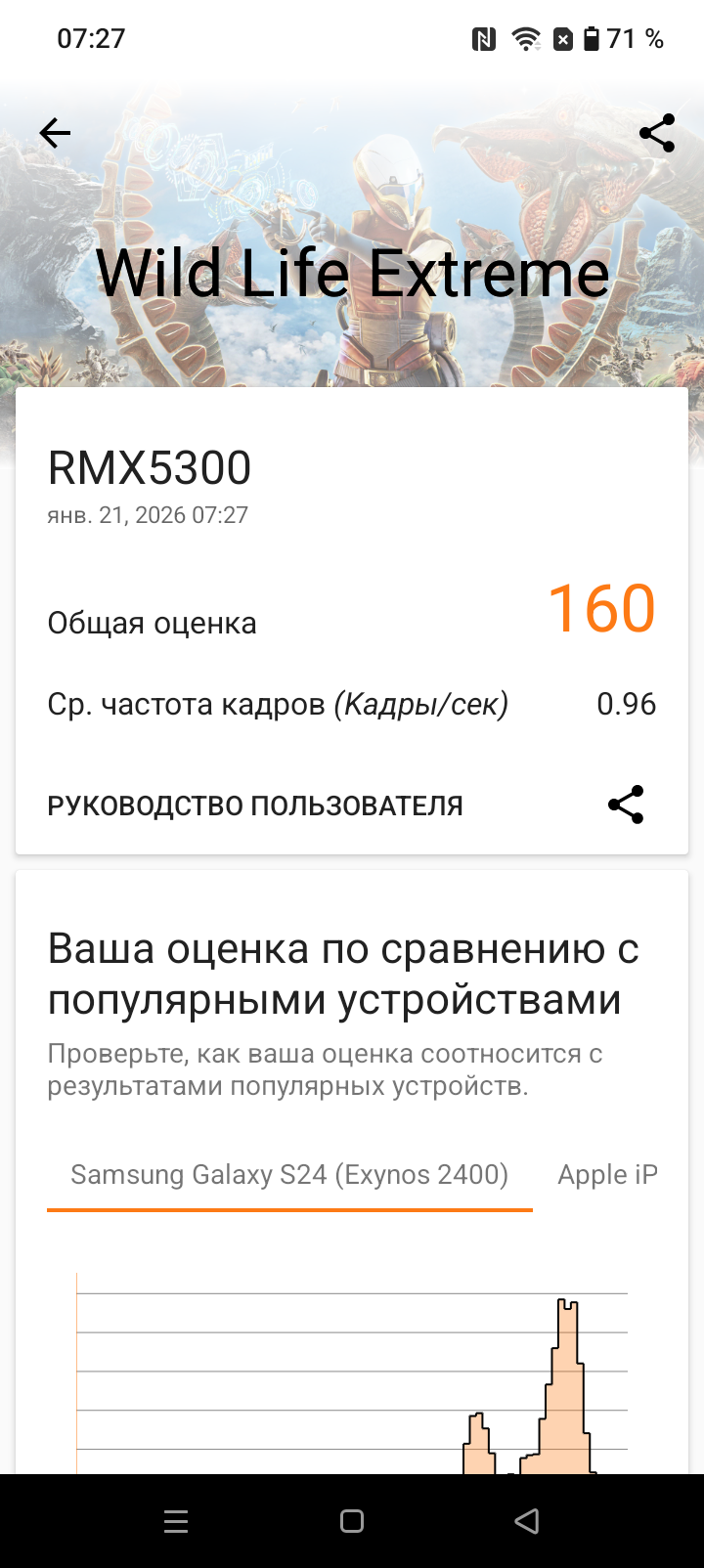This screenshot has height=1568, width=704.
Task: Tap the system home button
Action: tap(352, 1521)
